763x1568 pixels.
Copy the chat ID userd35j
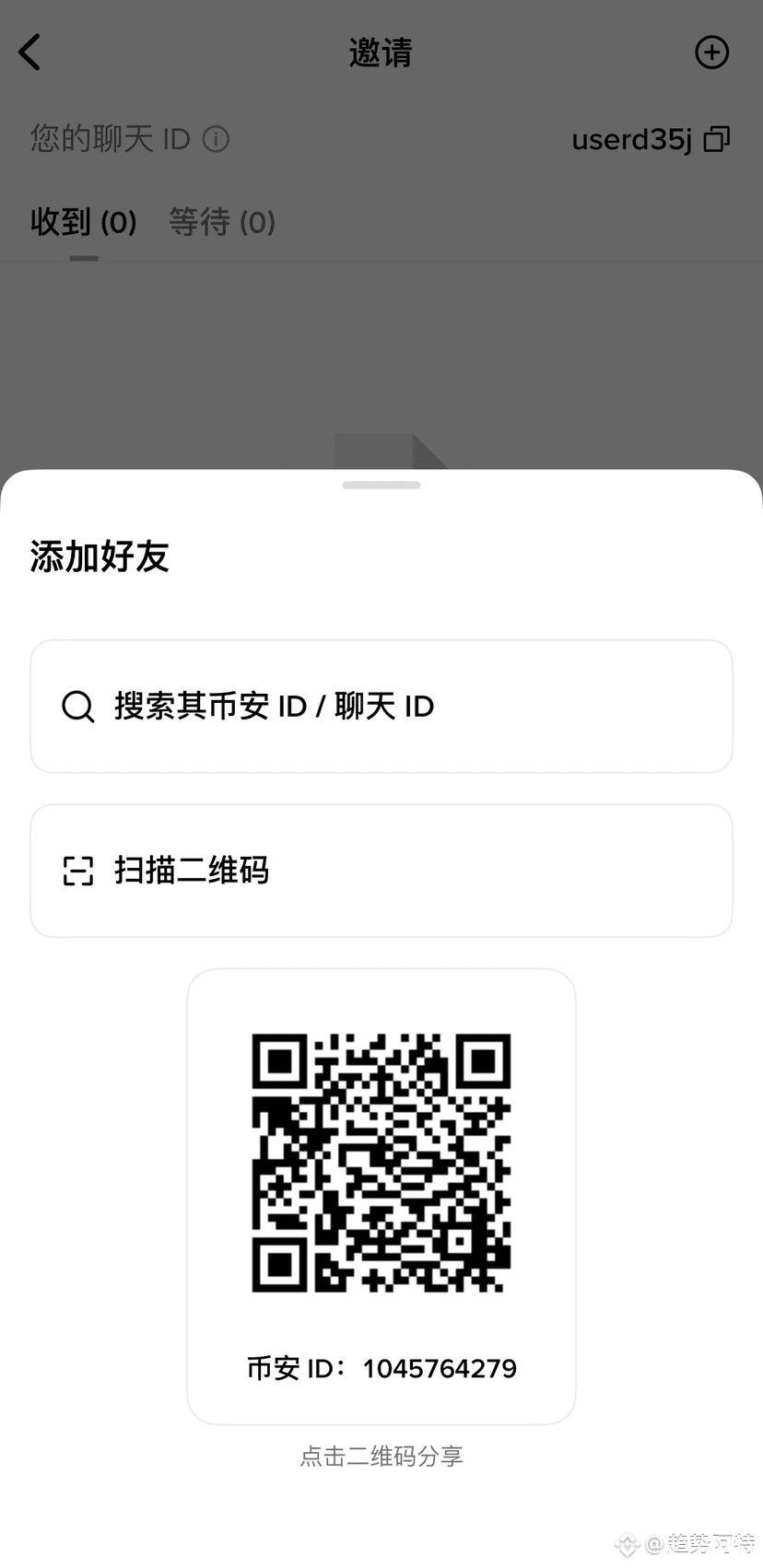[716, 139]
